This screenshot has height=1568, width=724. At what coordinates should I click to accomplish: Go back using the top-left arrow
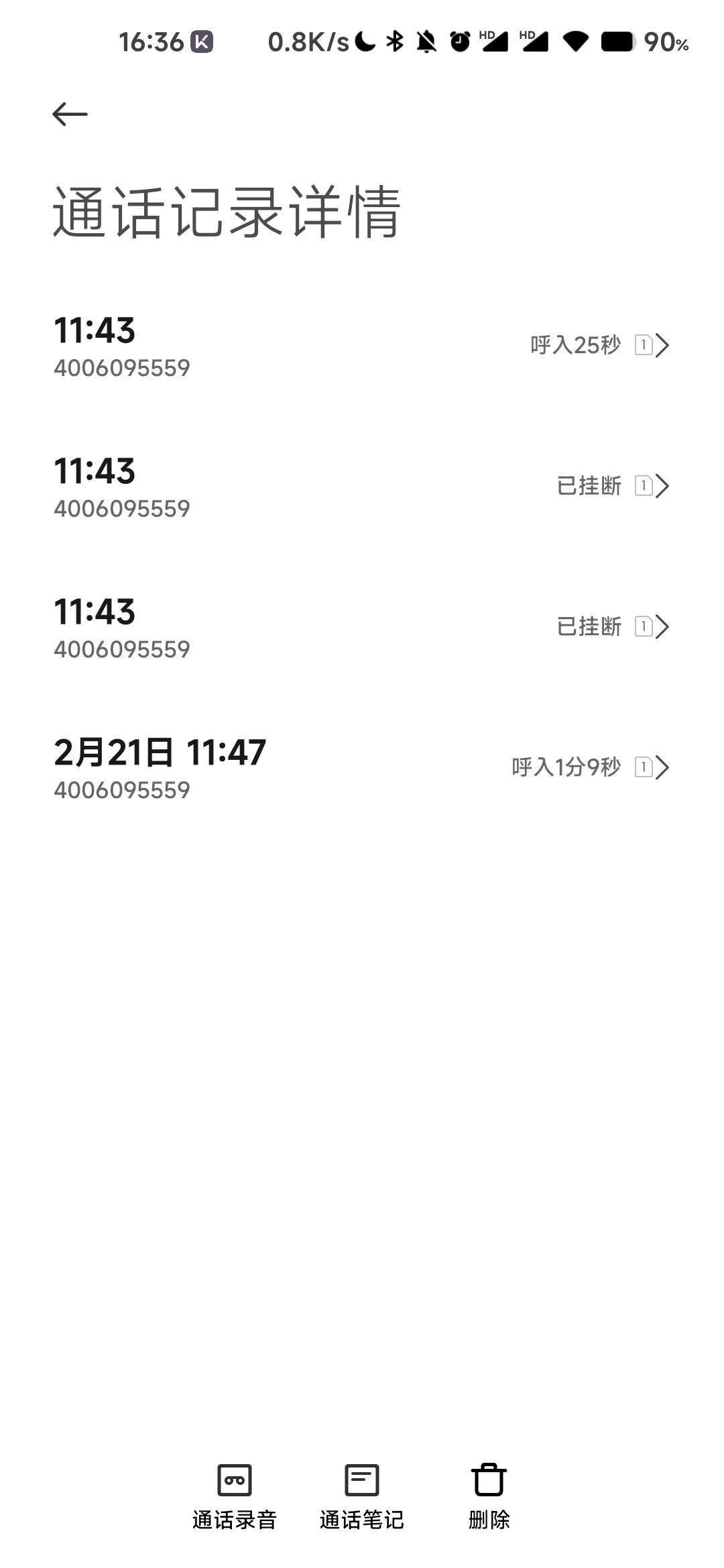pyautogui.click(x=70, y=114)
